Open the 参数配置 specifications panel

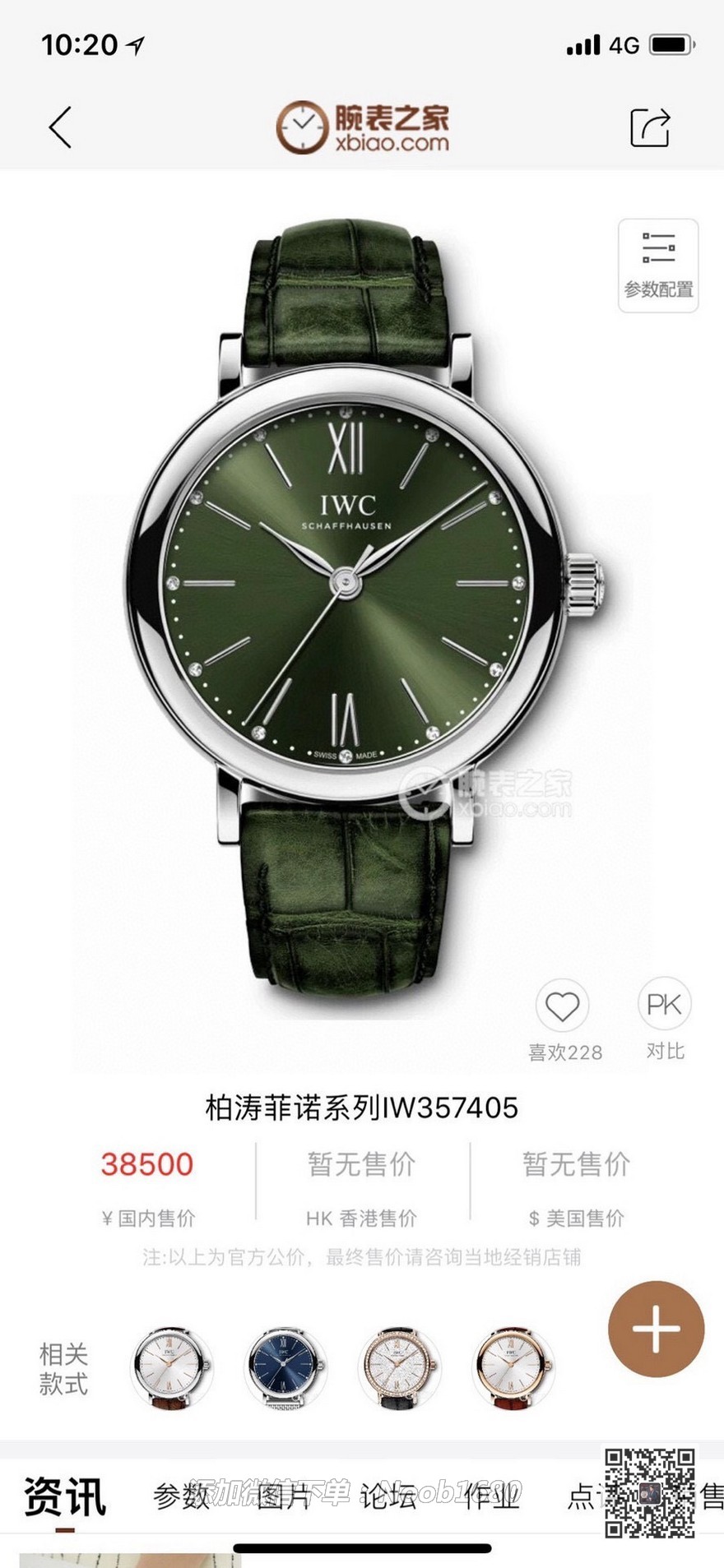[658, 266]
